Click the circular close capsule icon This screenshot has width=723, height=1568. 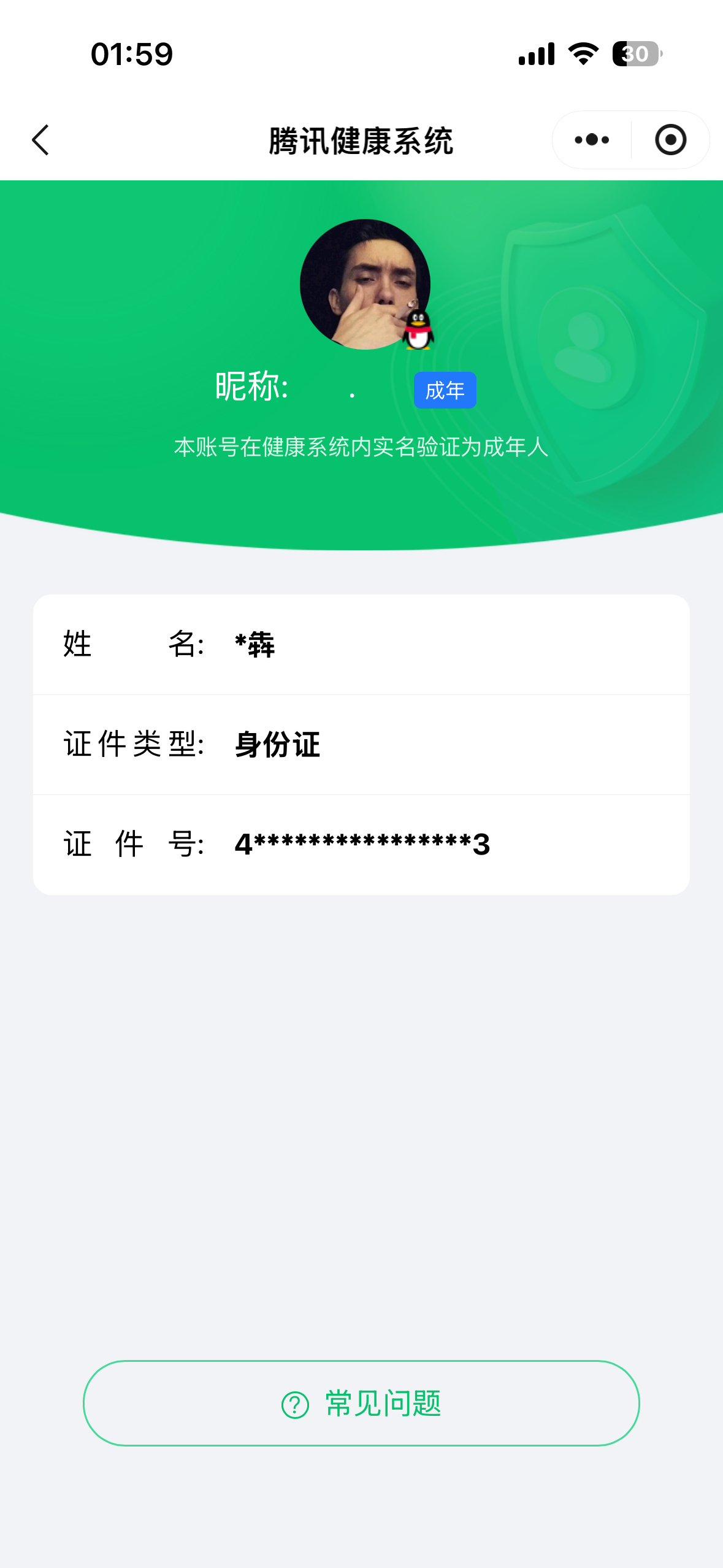[x=670, y=139]
